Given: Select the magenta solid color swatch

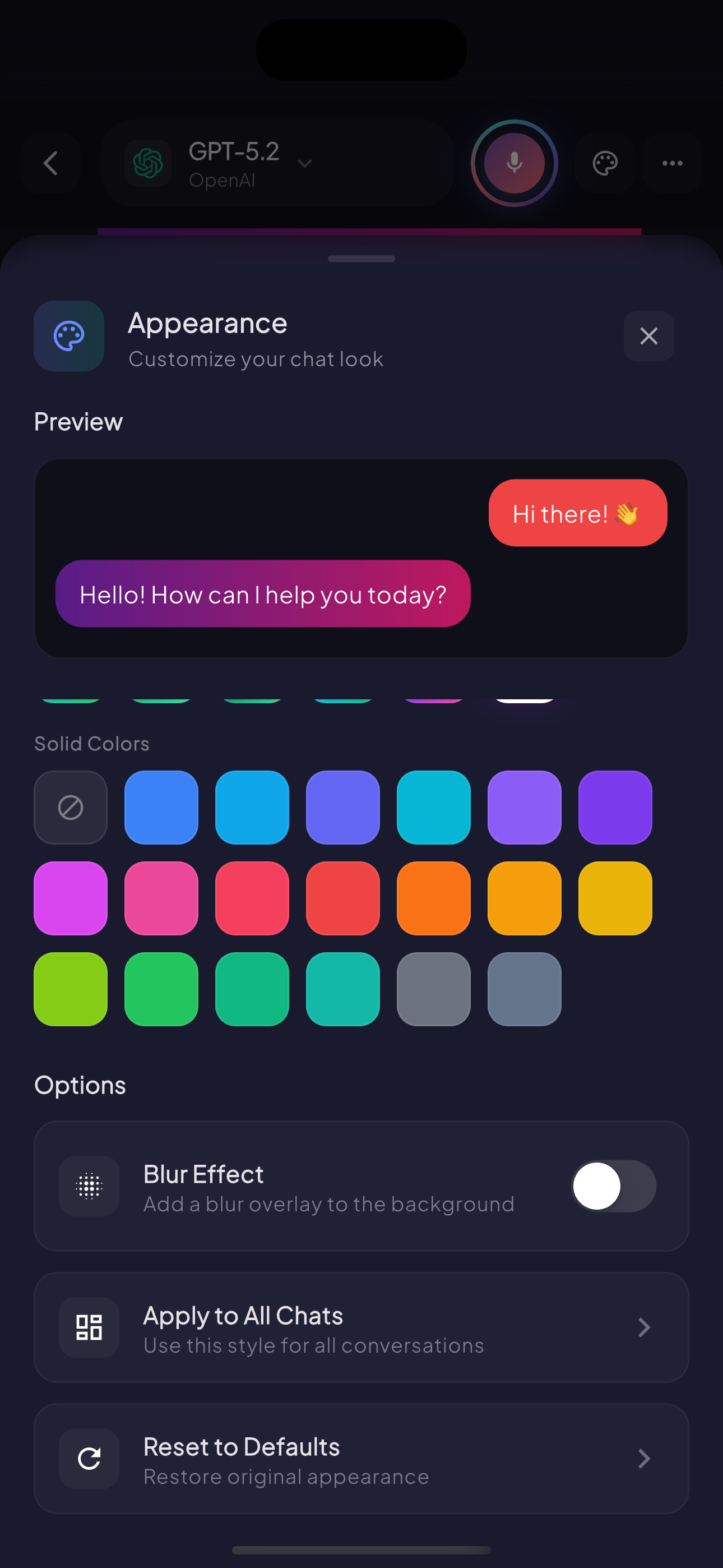Looking at the screenshot, I should pos(71,898).
